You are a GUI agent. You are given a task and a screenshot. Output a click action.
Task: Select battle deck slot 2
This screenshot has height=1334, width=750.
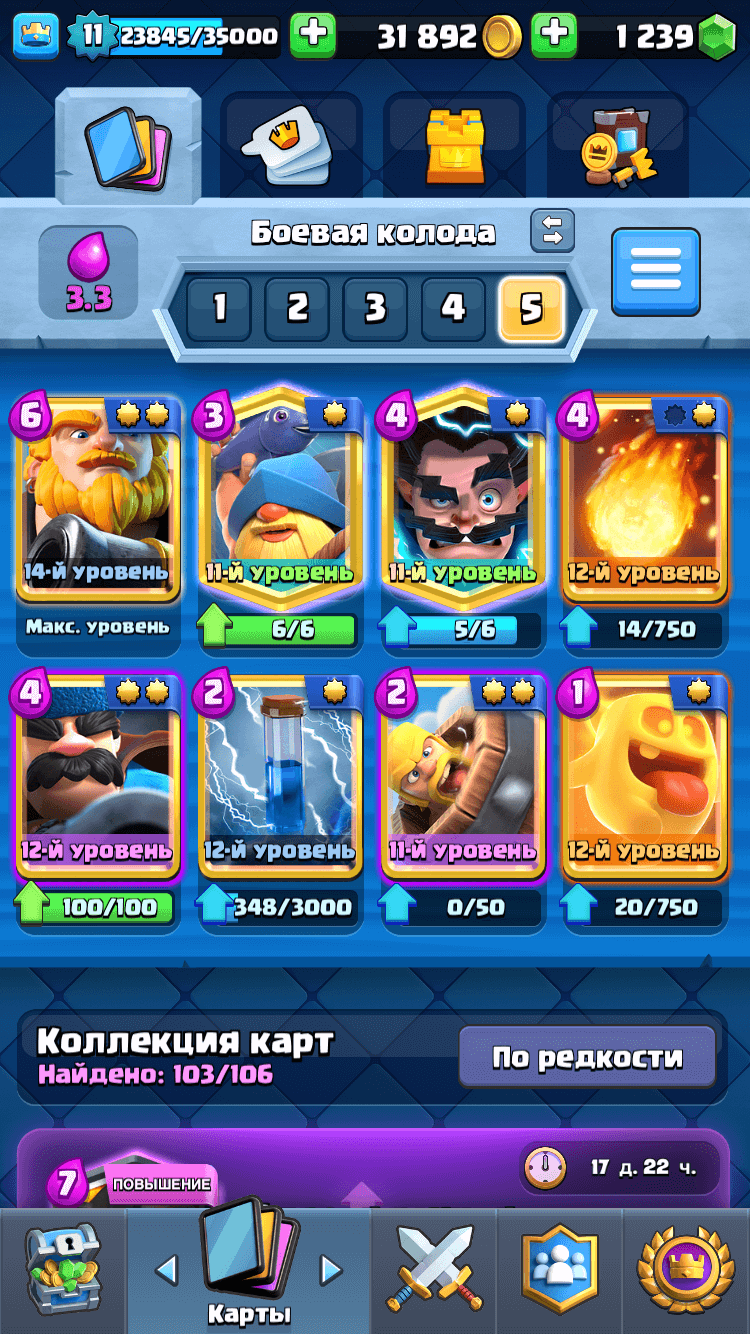(297, 308)
